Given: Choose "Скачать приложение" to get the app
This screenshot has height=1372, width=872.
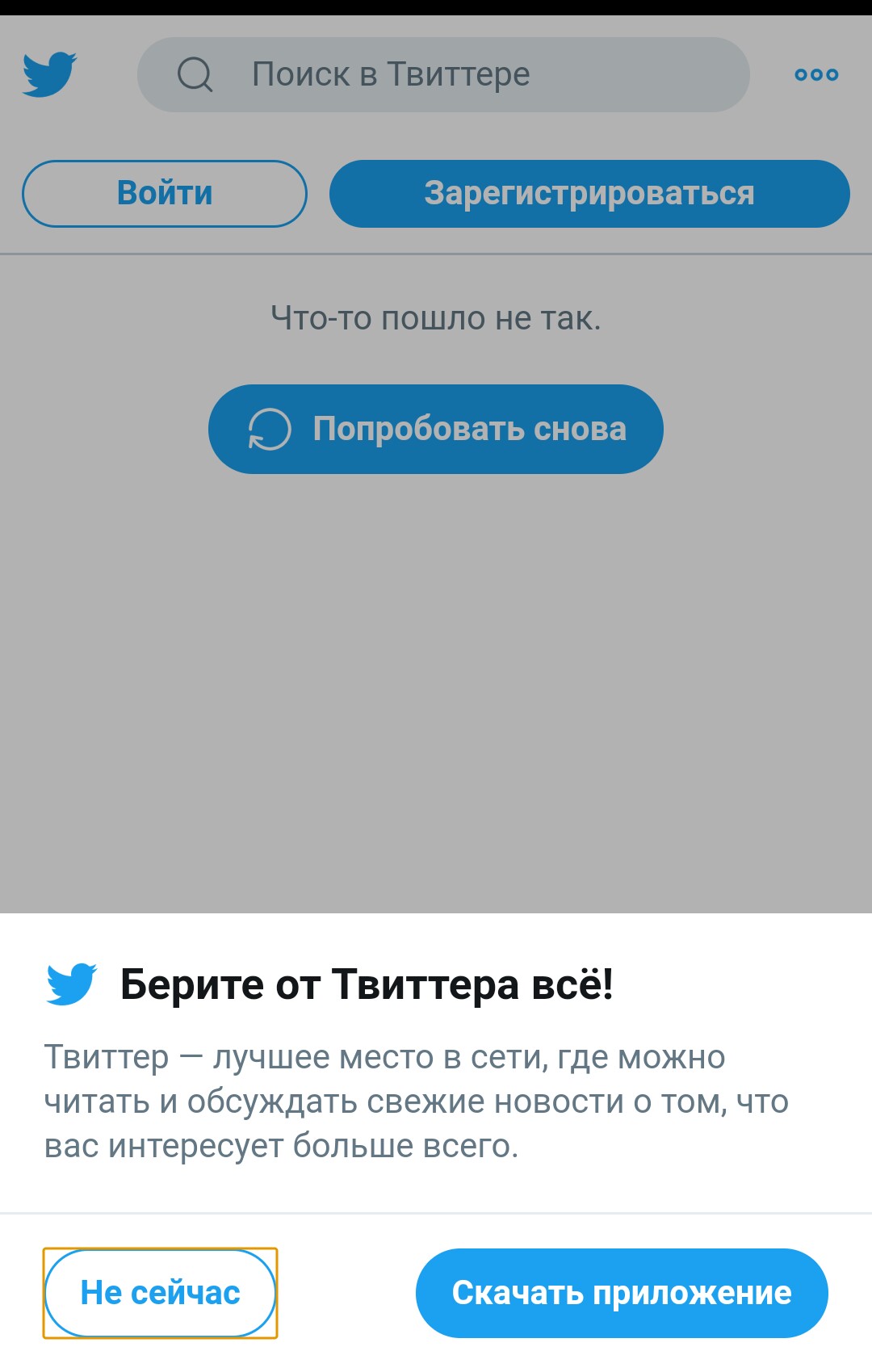Looking at the screenshot, I should (x=622, y=1293).
